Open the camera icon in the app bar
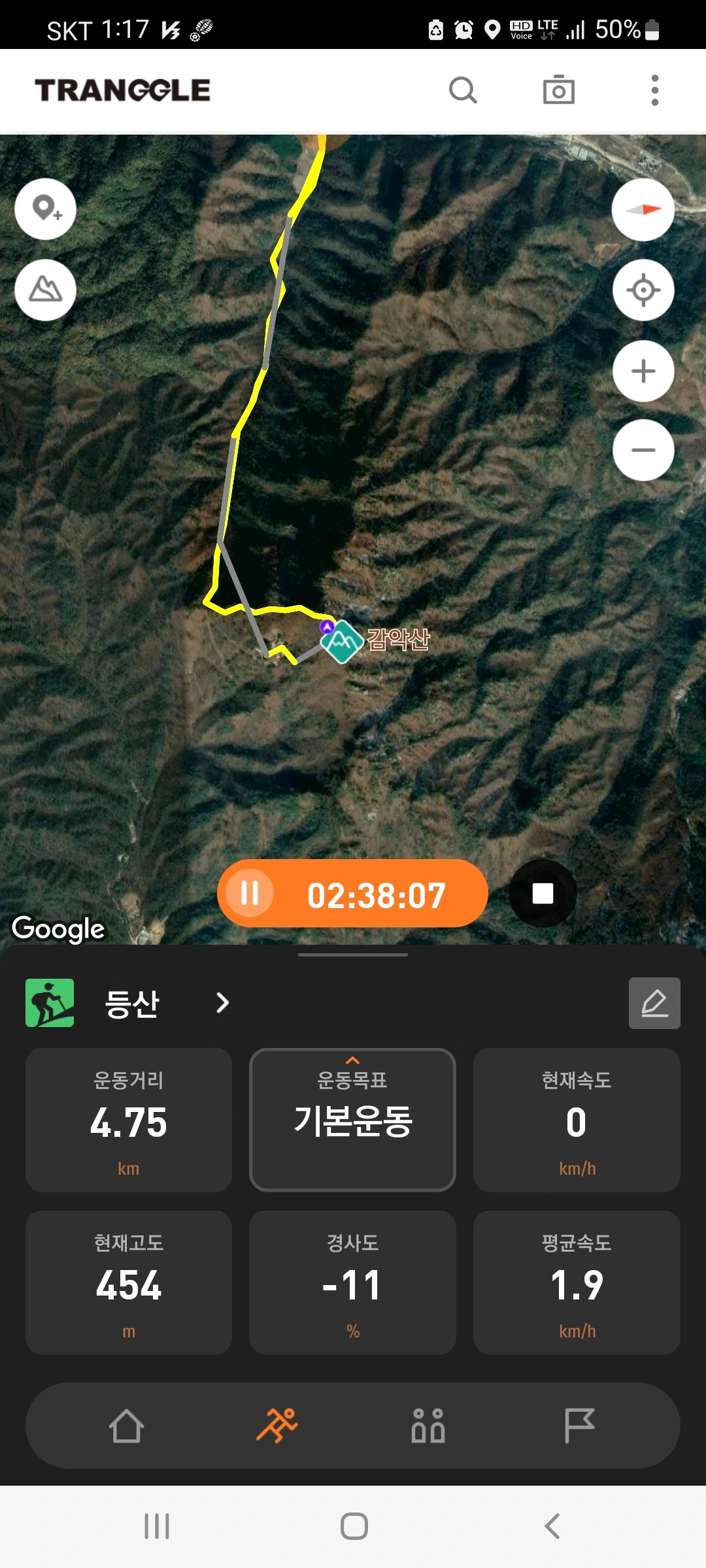The height and width of the screenshot is (1568, 706). pos(558,90)
